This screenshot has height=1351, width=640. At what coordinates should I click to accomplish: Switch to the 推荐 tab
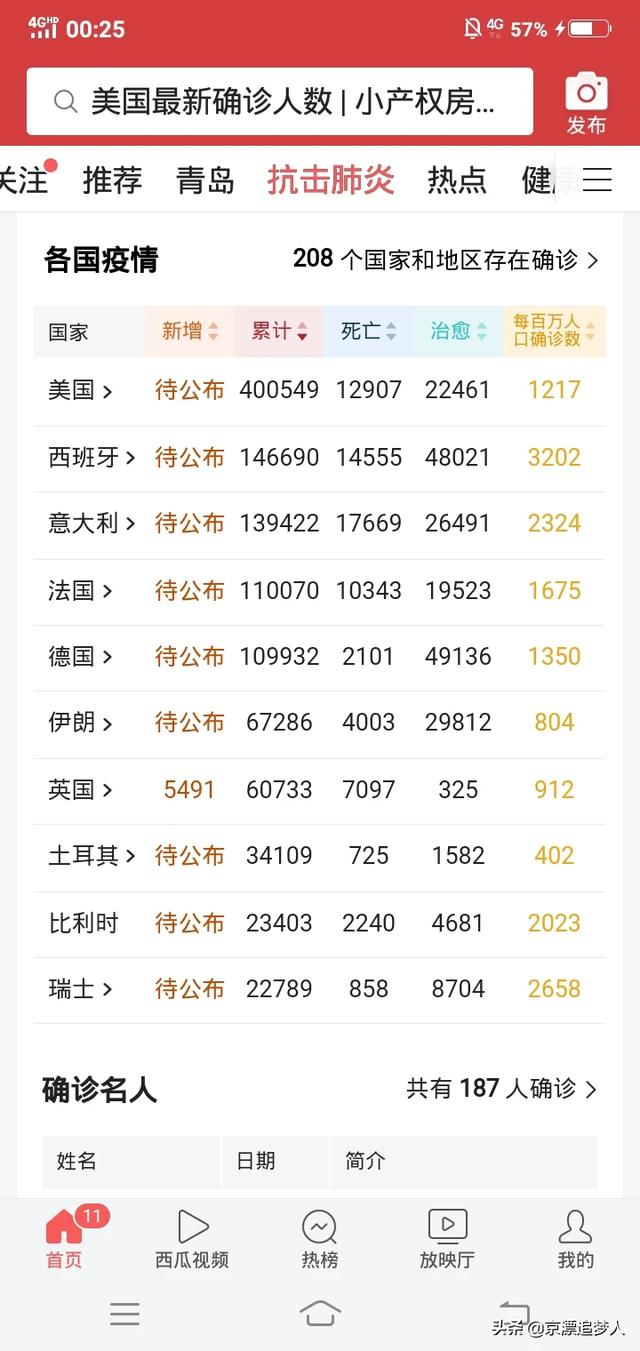[x=112, y=180]
